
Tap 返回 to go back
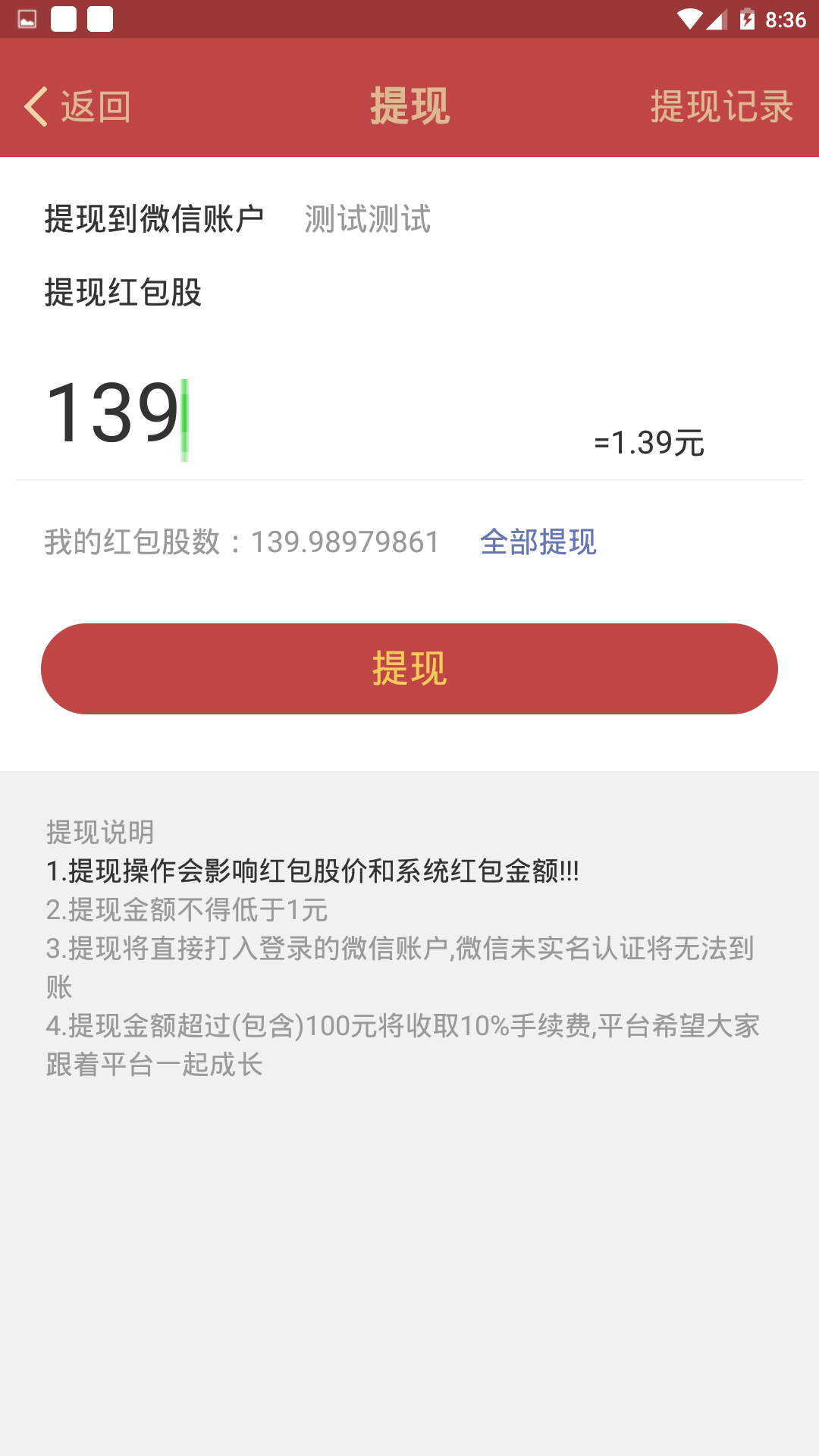point(96,108)
